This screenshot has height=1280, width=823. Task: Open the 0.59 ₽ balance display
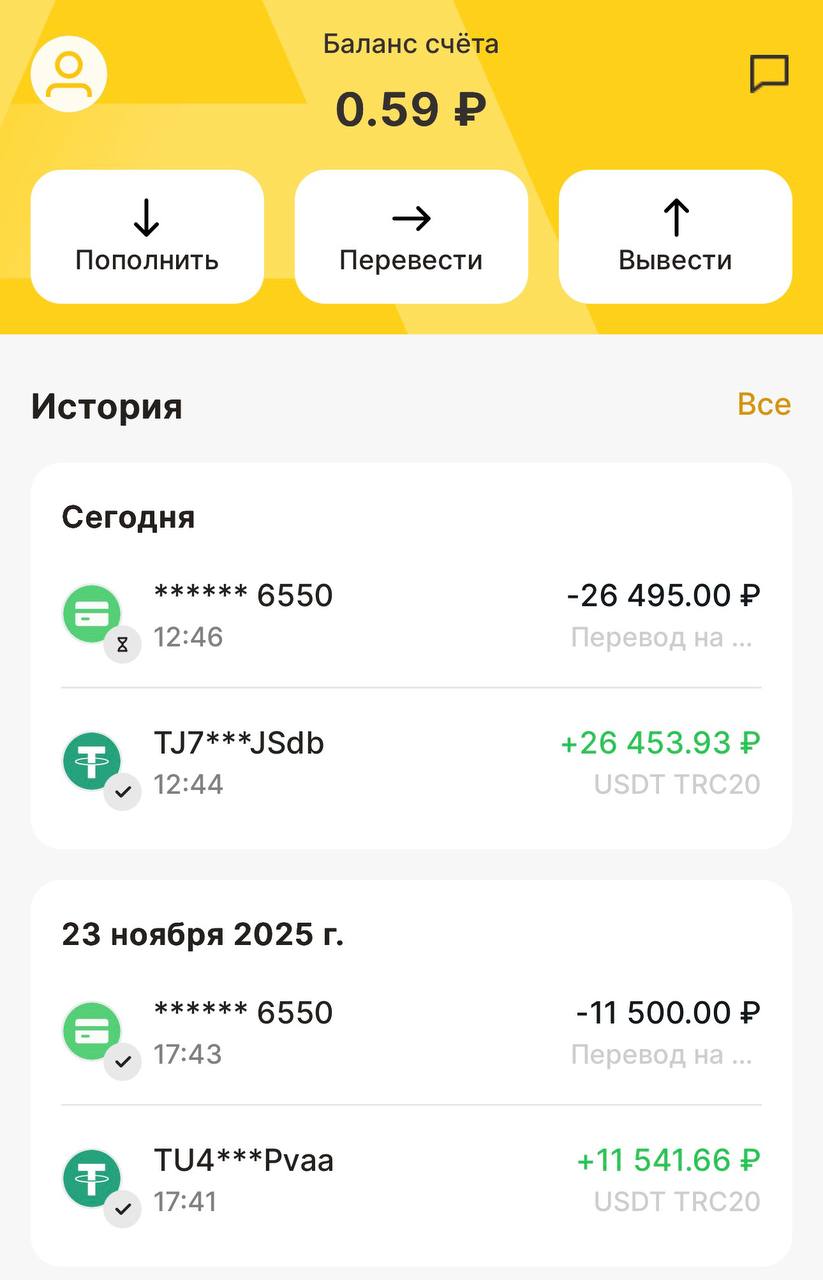tap(411, 108)
